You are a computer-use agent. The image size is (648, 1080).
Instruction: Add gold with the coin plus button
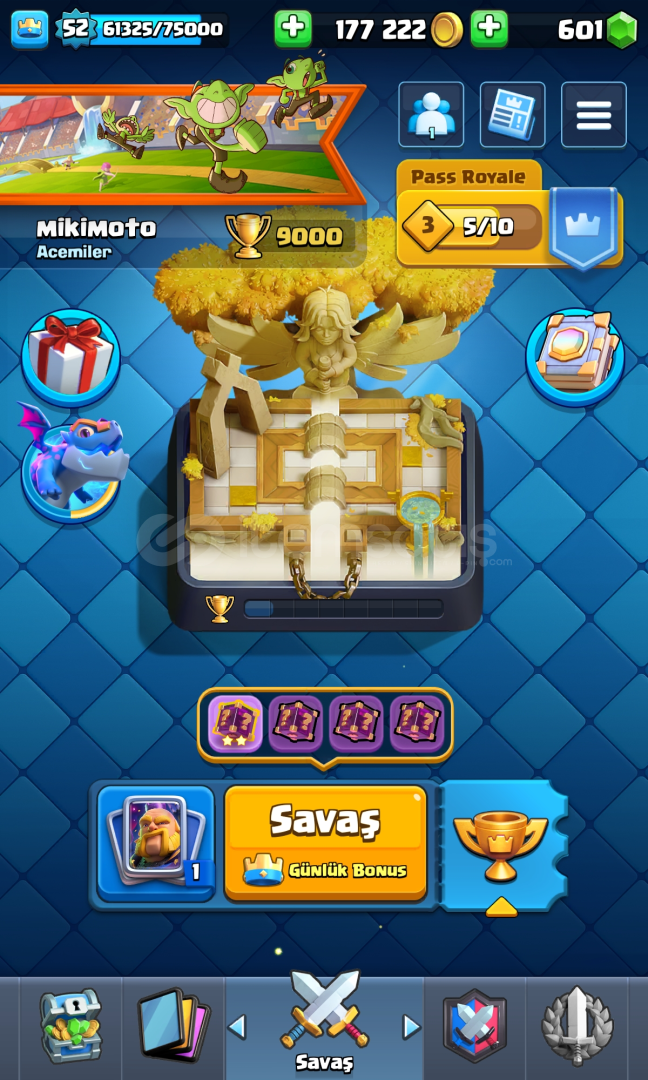pyautogui.click(x=293, y=29)
